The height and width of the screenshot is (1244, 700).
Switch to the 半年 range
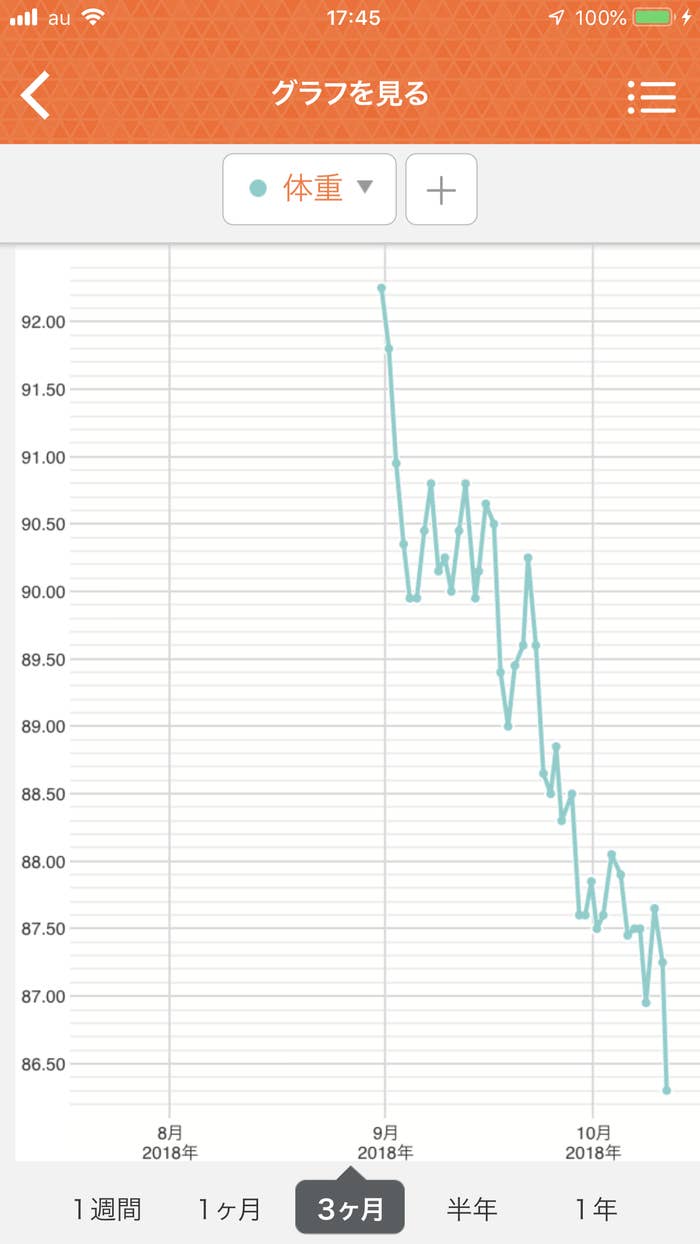coord(472,1209)
